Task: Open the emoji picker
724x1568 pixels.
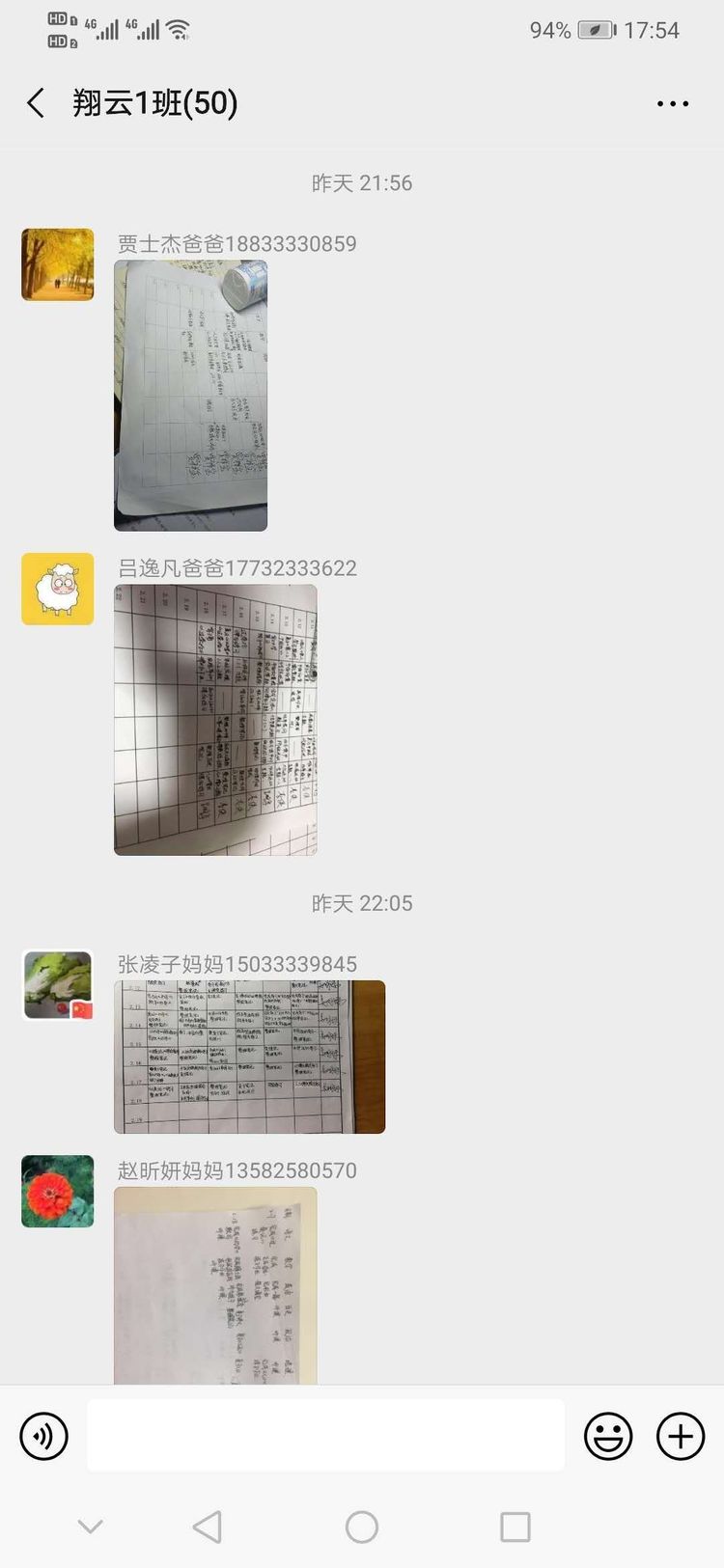Action: click(x=608, y=1436)
